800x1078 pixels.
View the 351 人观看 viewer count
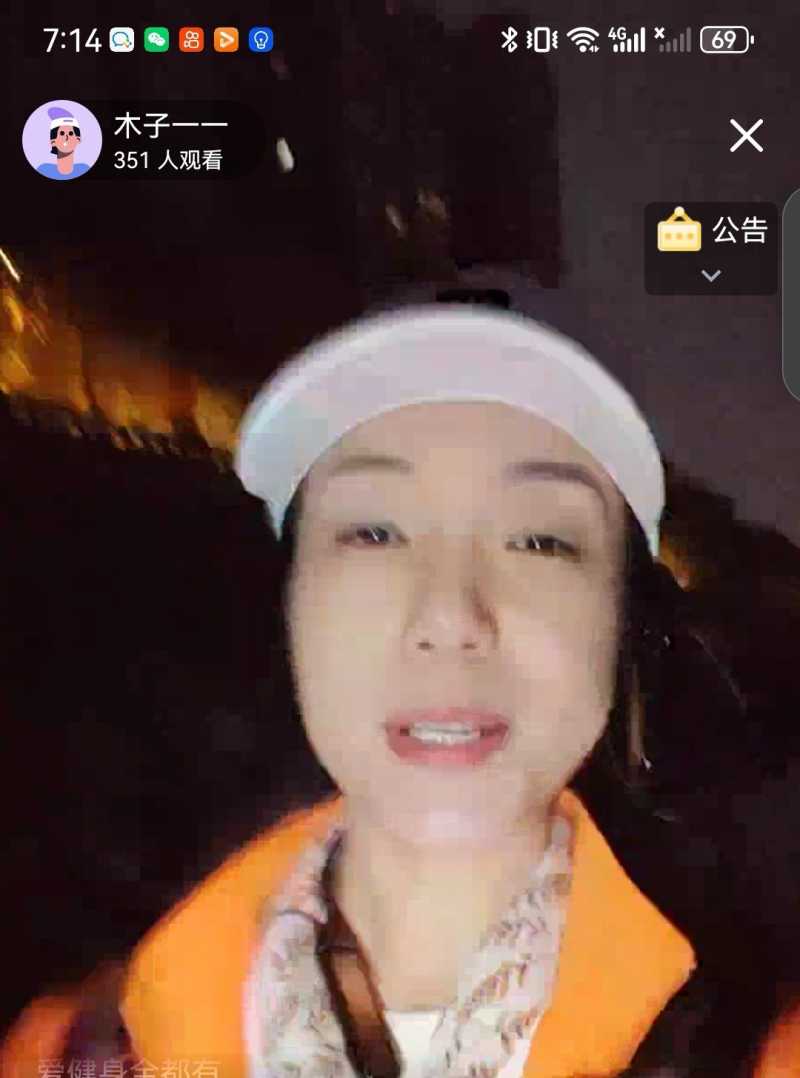(169, 156)
